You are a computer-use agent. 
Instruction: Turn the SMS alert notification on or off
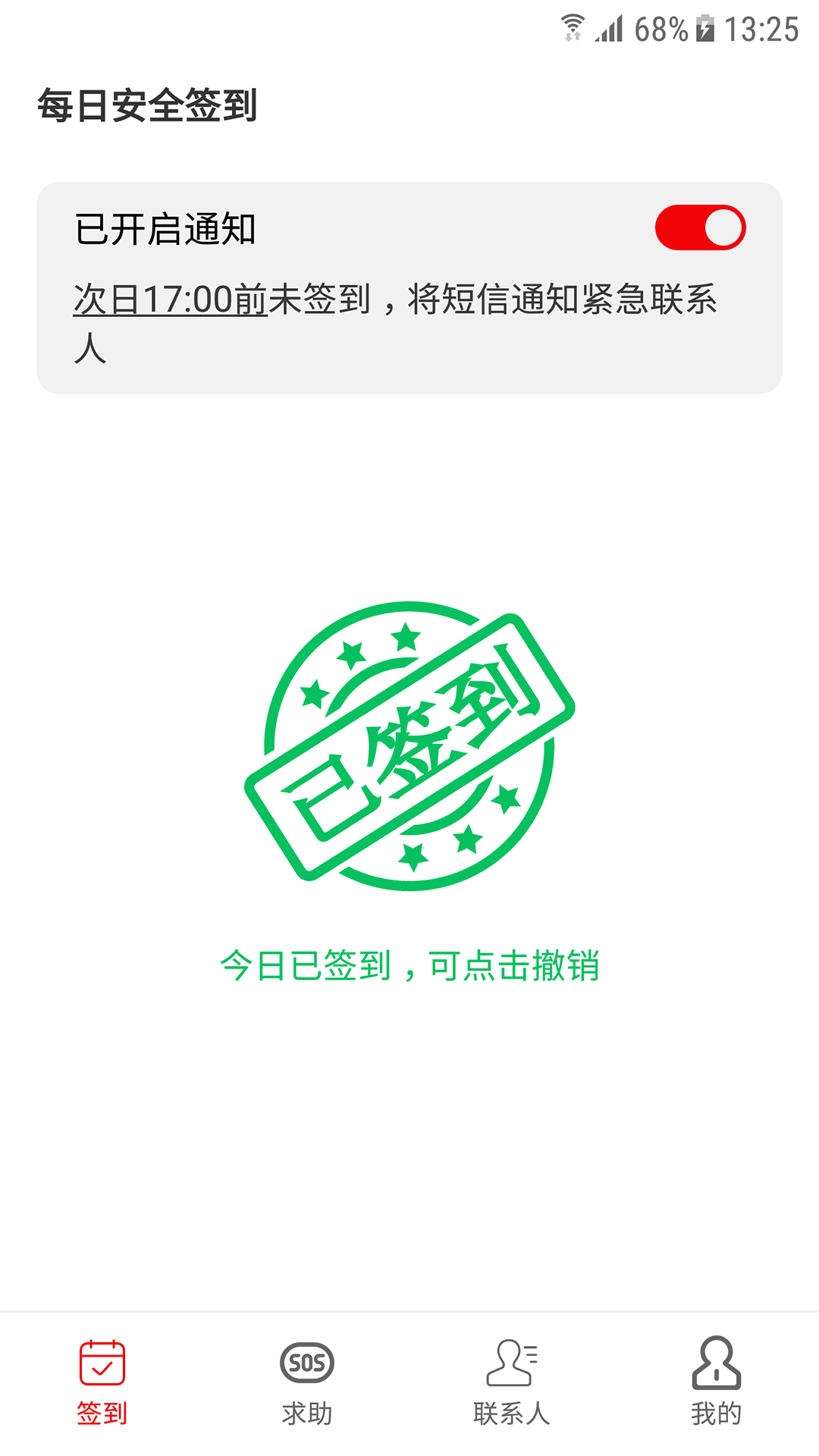tap(701, 226)
